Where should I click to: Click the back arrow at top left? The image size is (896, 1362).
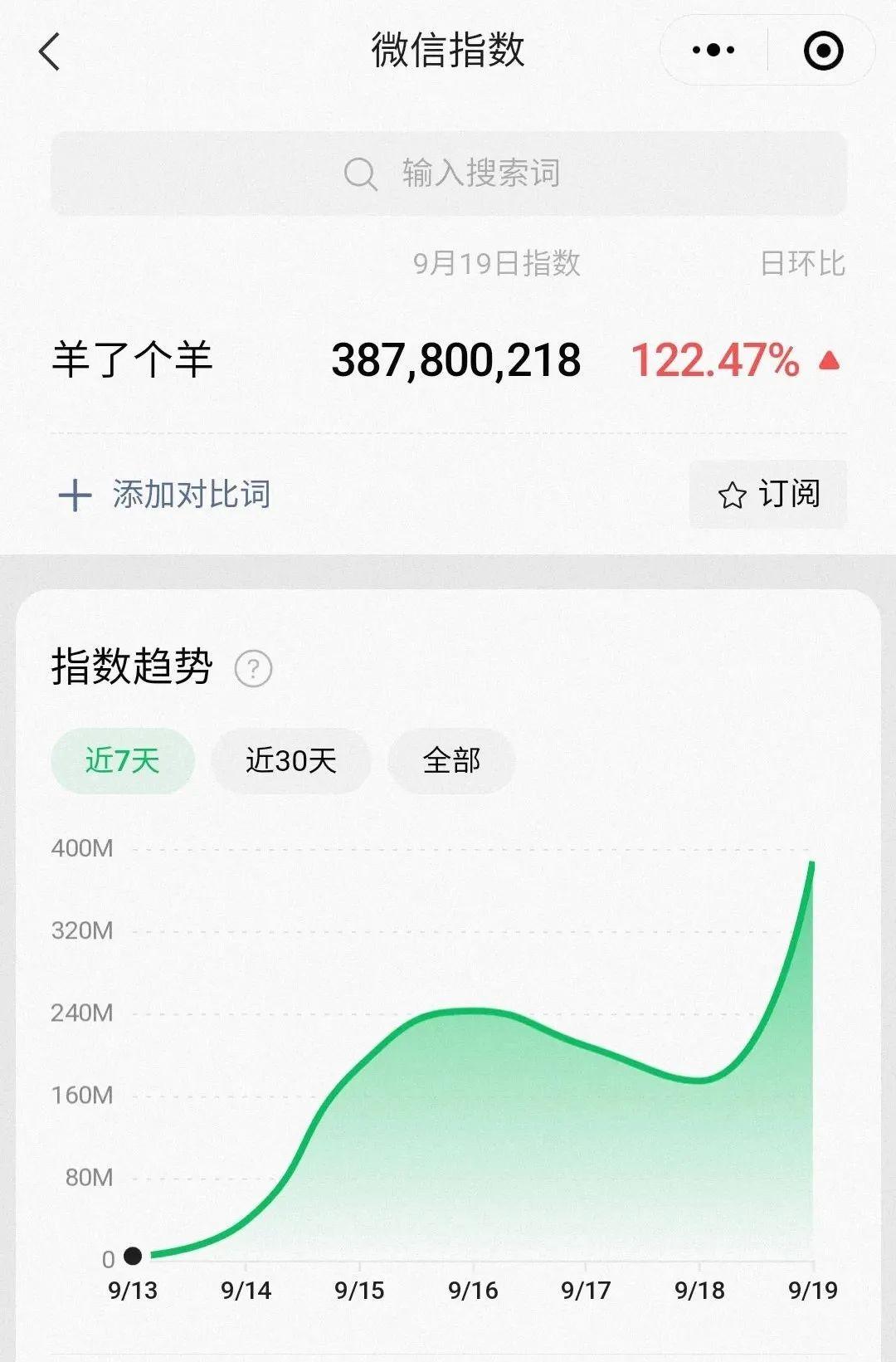[x=50, y=51]
